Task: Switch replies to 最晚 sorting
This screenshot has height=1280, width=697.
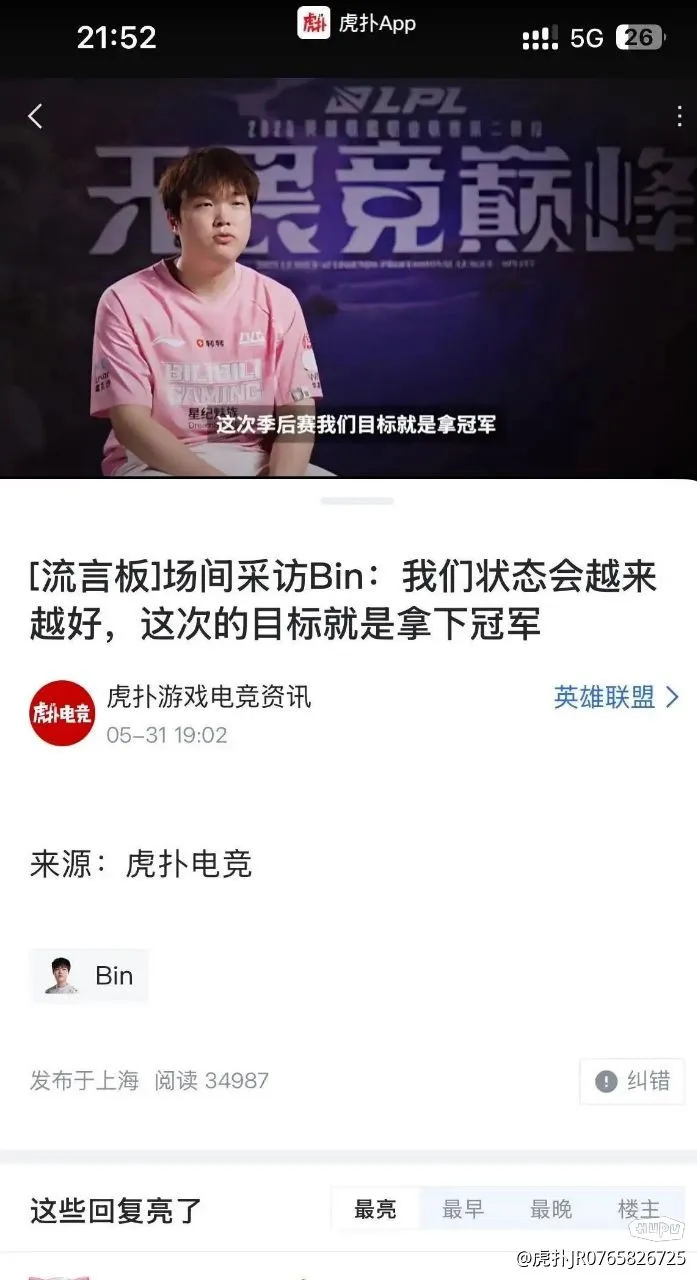Action: coord(551,1209)
